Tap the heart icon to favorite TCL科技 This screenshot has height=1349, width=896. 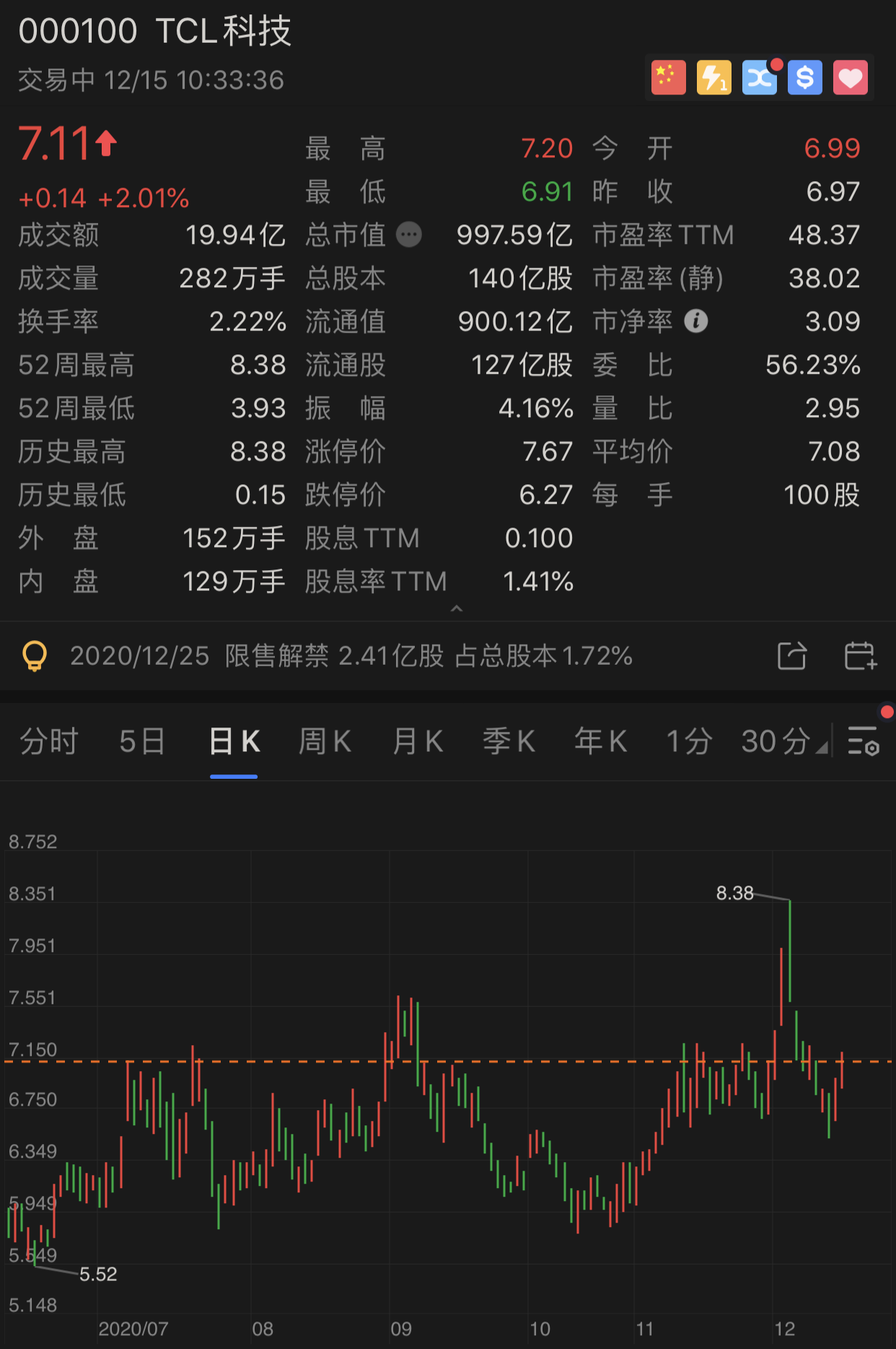(x=851, y=77)
